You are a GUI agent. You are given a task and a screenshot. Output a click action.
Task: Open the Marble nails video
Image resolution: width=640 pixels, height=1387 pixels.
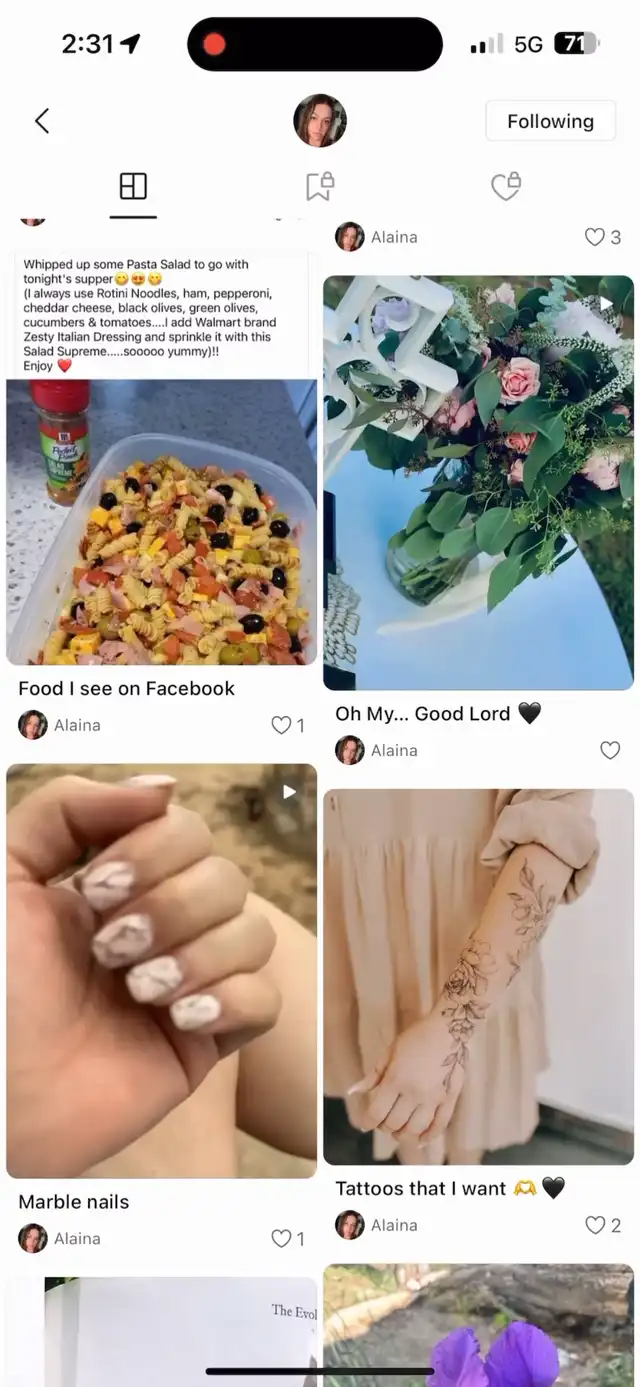click(162, 970)
